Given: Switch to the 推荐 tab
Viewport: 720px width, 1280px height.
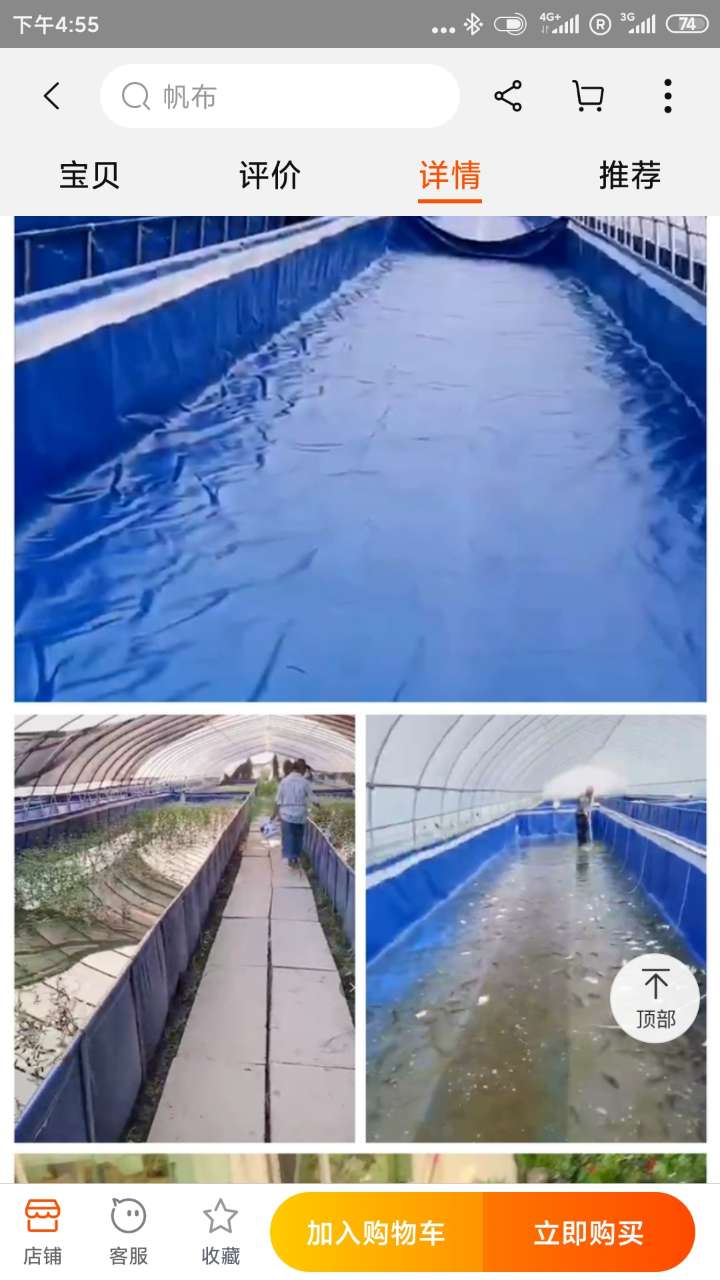Looking at the screenshot, I should click(x=630, y=175).
